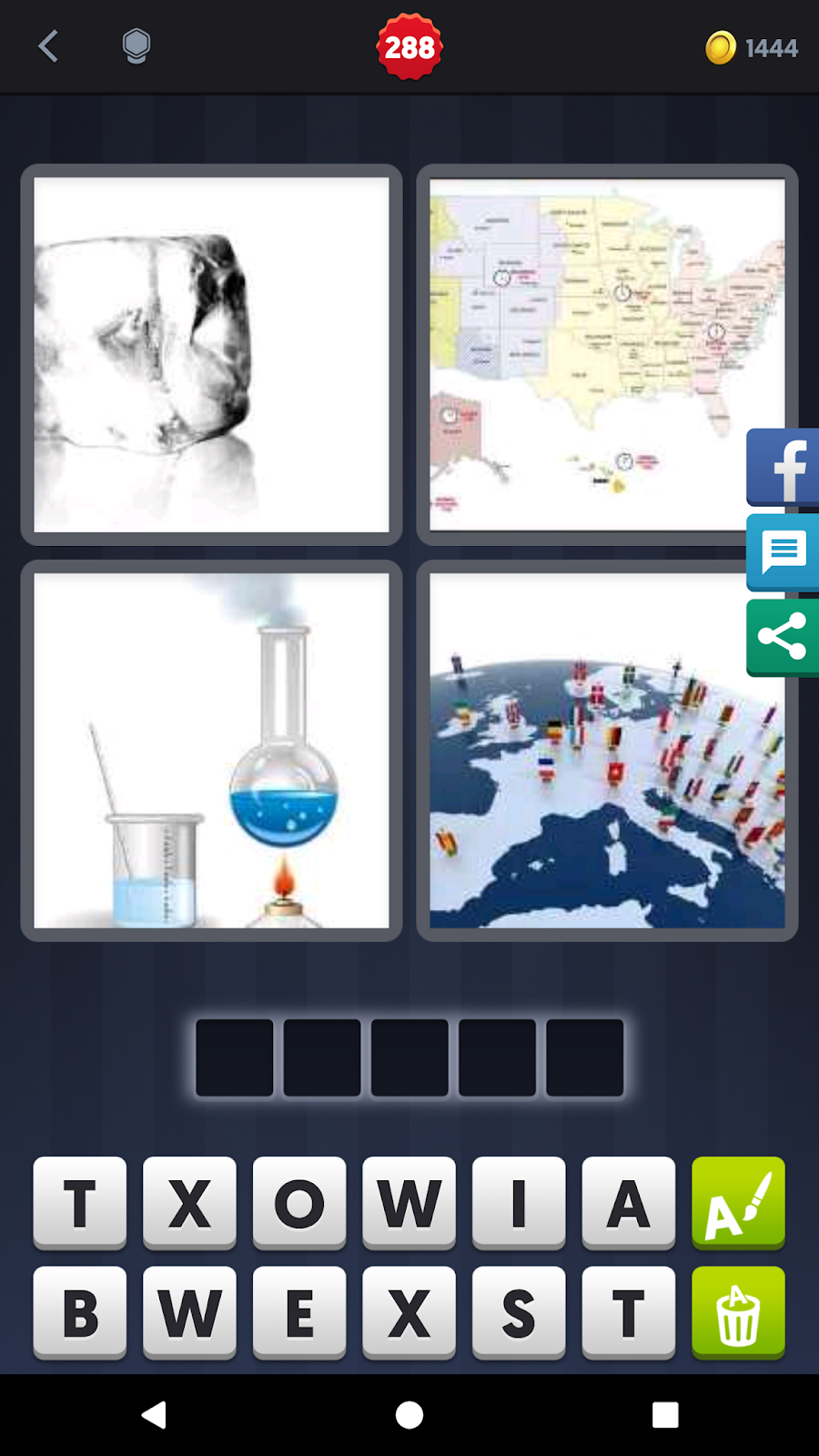Ask friends on Facebook for help

(x=784, y=468)
